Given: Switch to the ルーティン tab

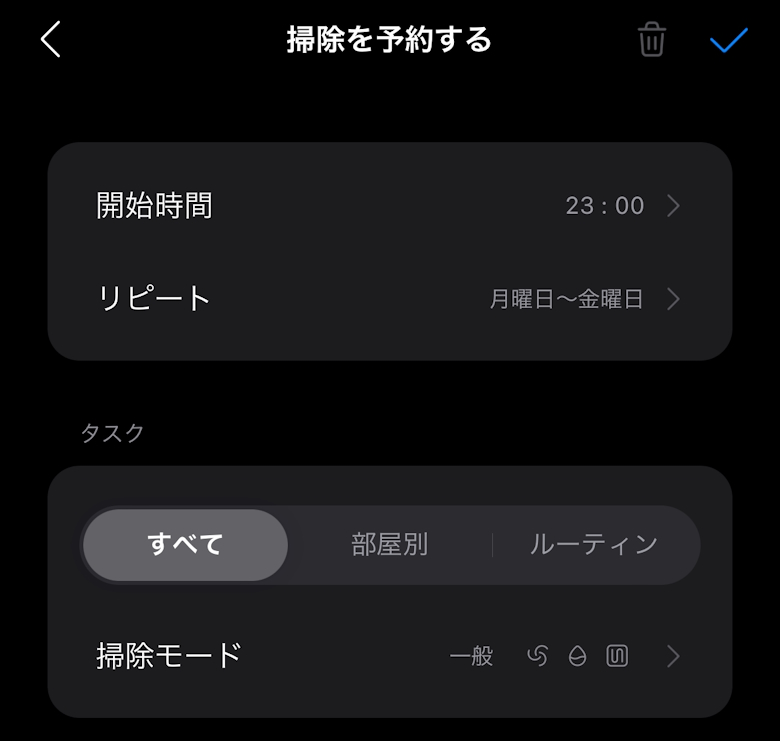Looking at the screenshot, I should [x=594, y=545].
